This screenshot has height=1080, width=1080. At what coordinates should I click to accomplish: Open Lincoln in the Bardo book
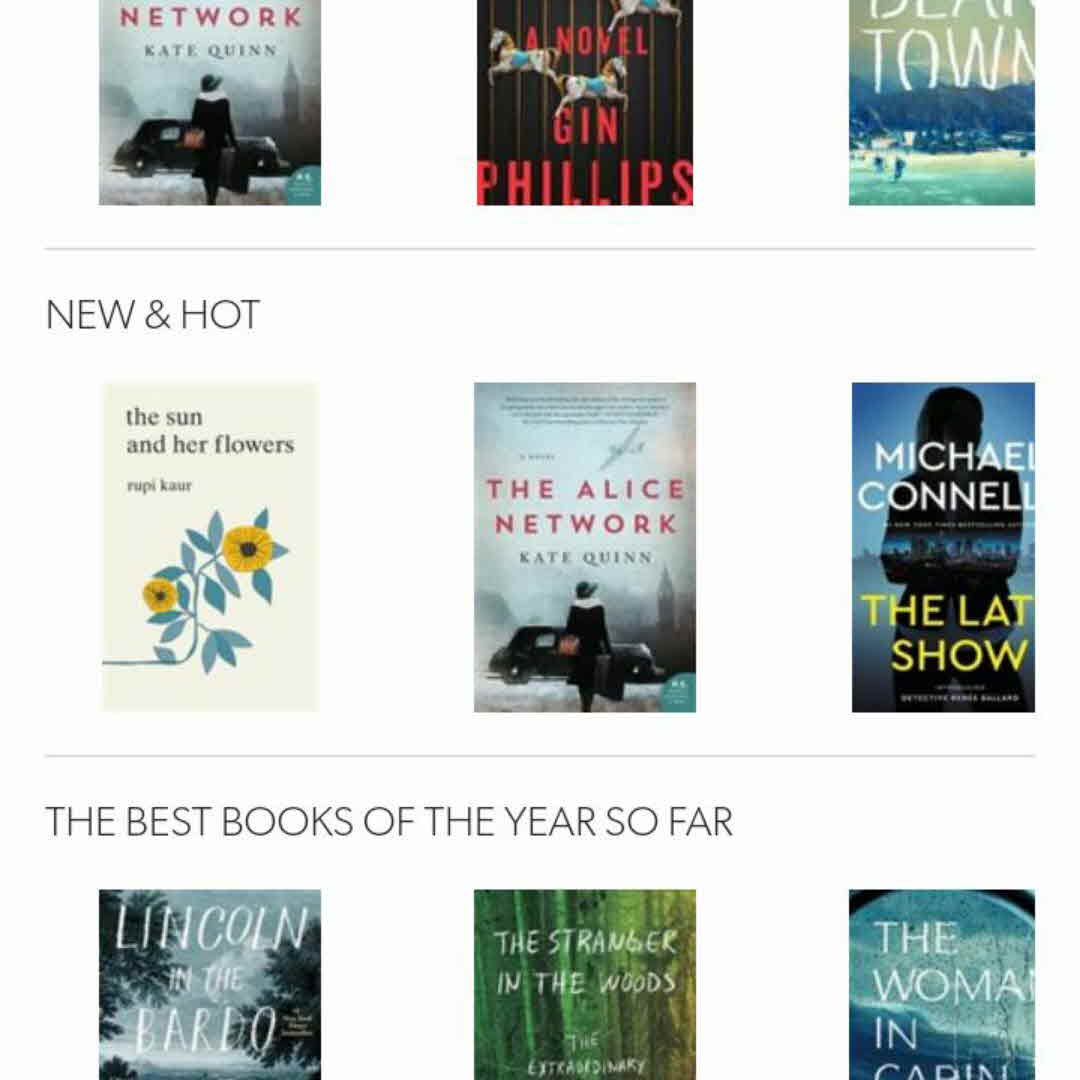click(x=209, y=984)
